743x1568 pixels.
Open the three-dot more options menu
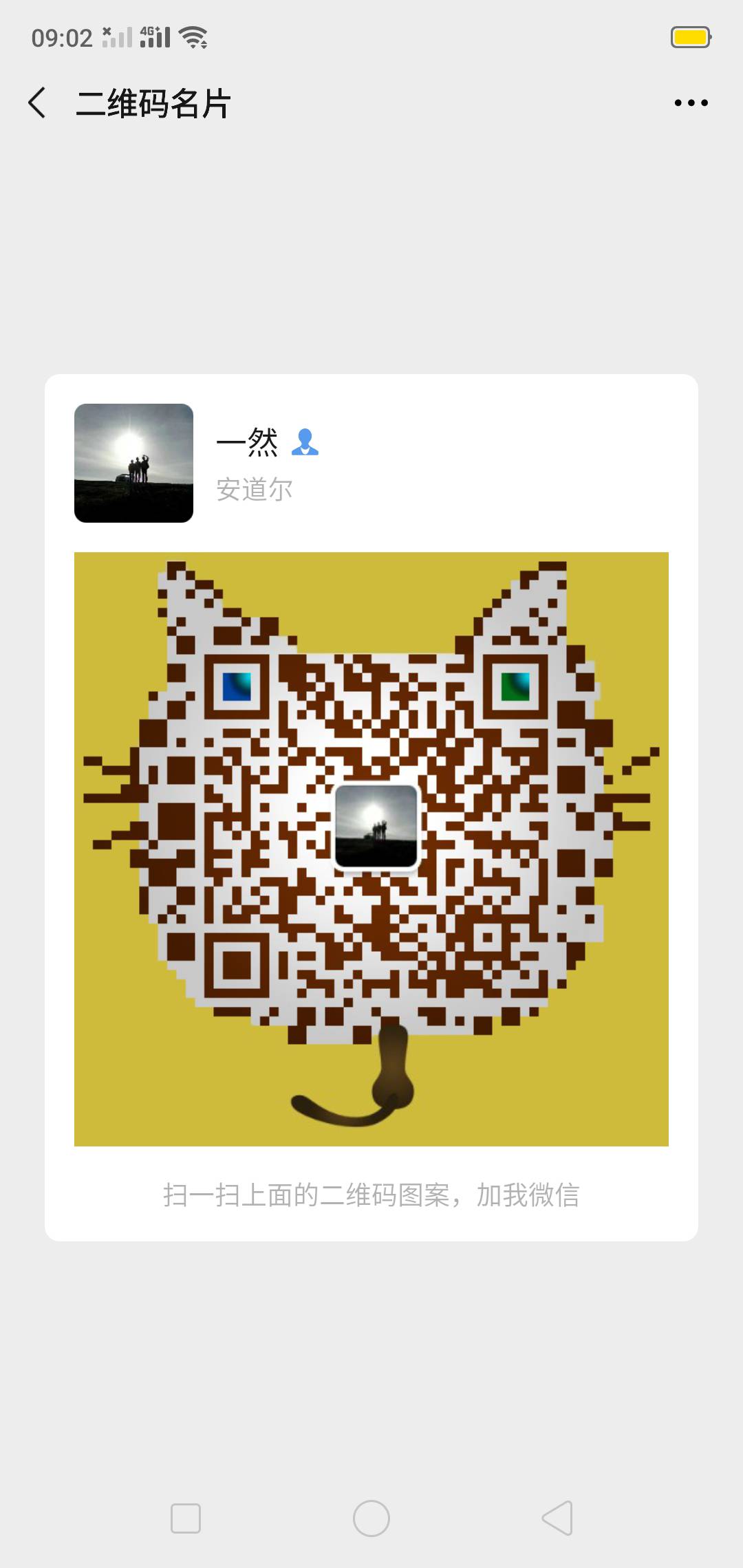[691, 103]
